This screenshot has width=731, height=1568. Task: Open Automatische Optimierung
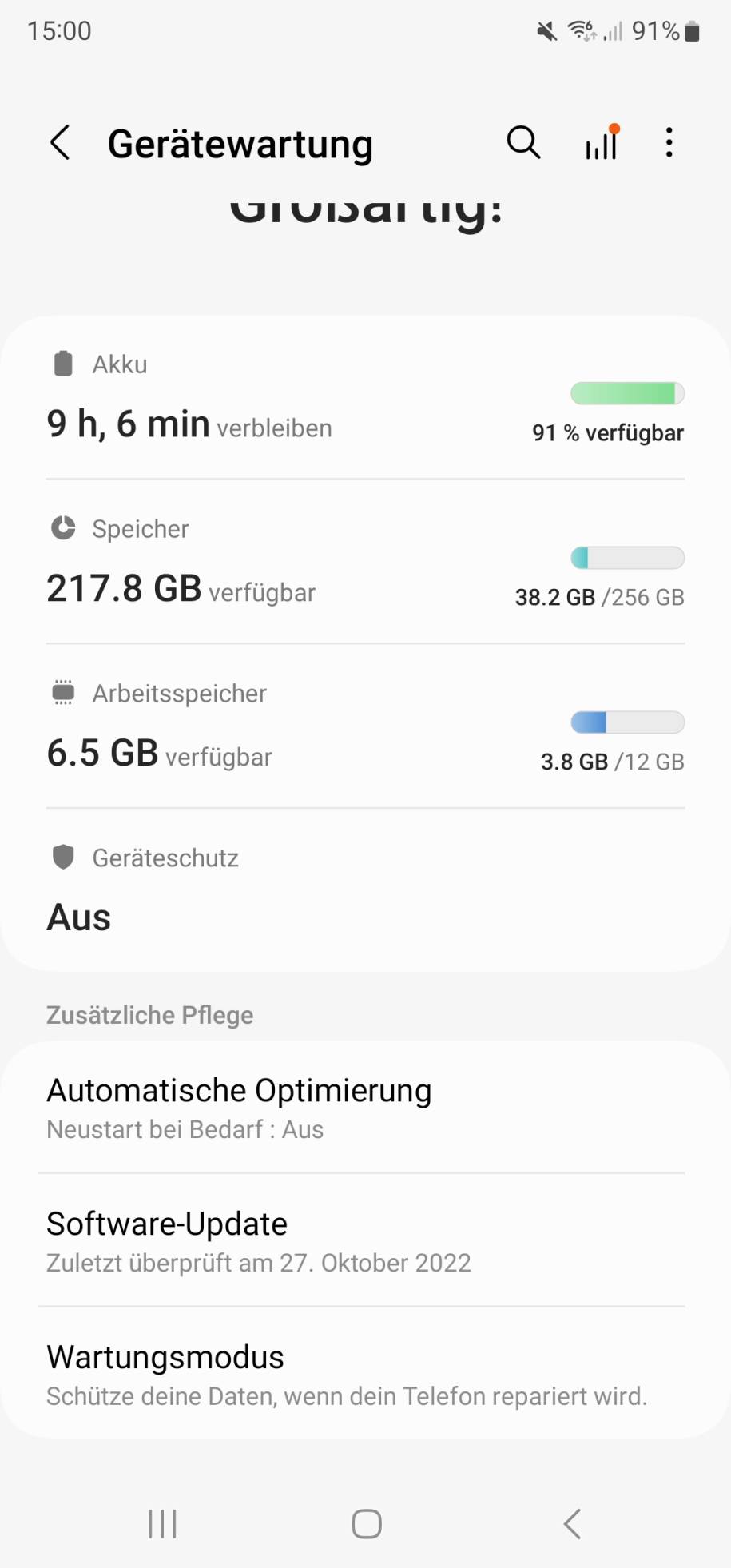(365, 1108)
